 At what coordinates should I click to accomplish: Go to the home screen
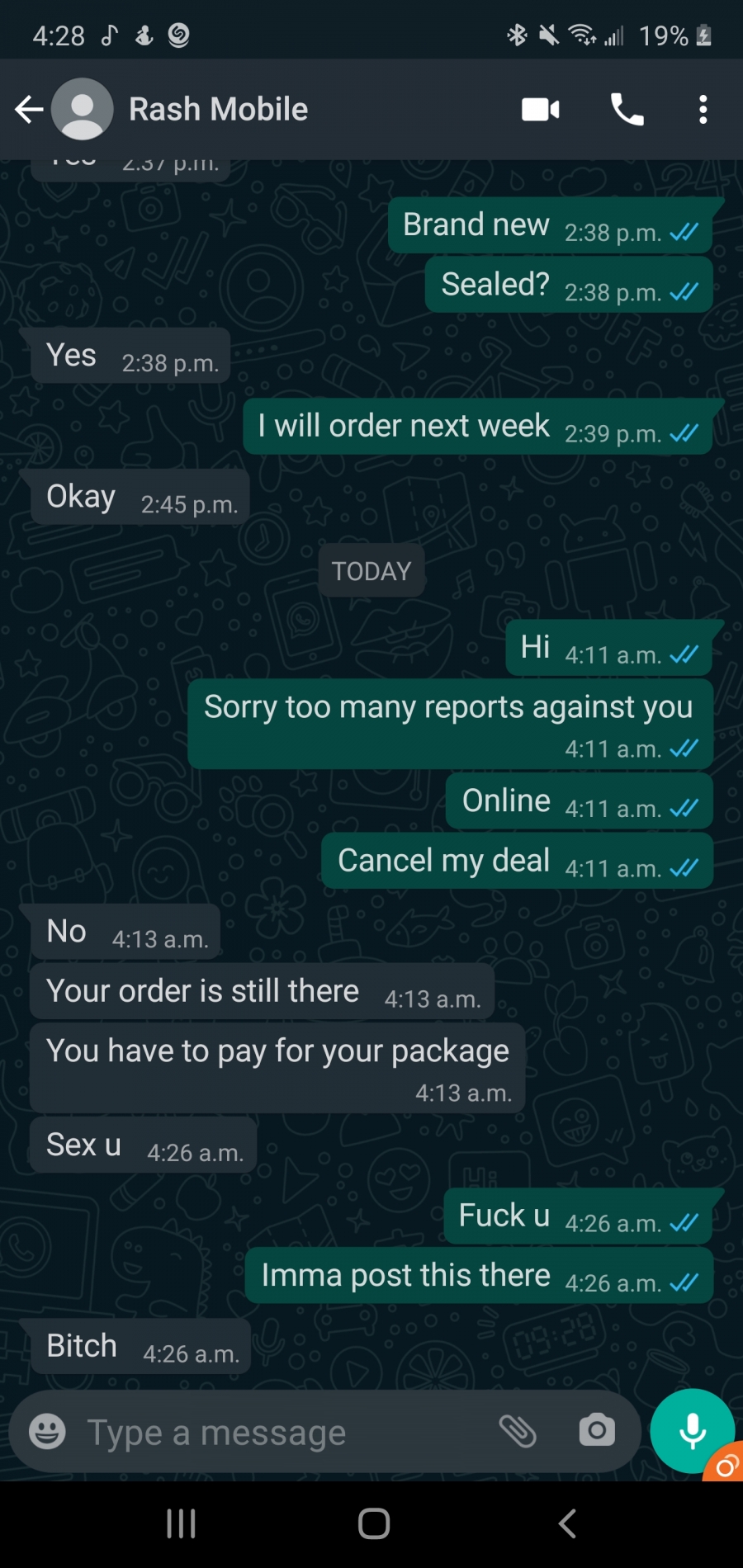pos(373,1523)
